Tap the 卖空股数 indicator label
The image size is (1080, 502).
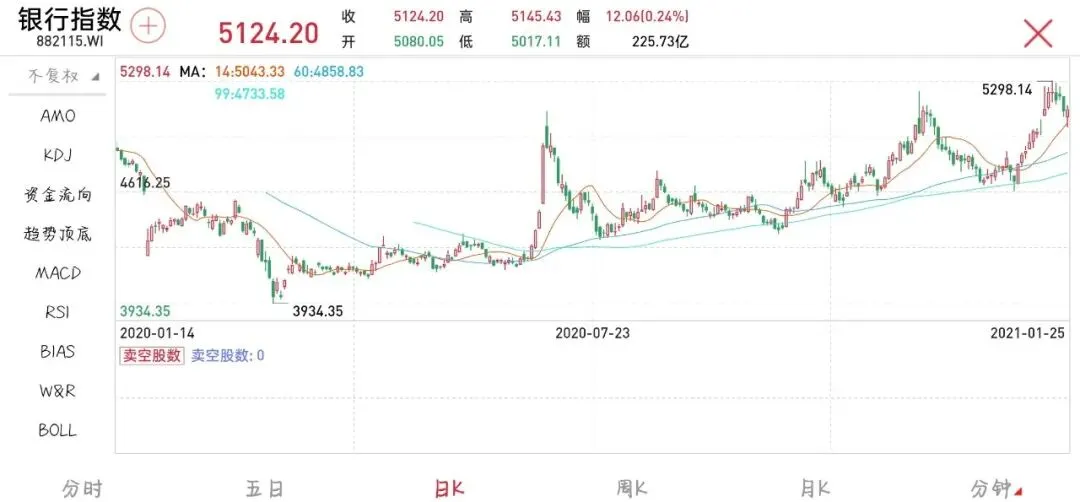152,355
